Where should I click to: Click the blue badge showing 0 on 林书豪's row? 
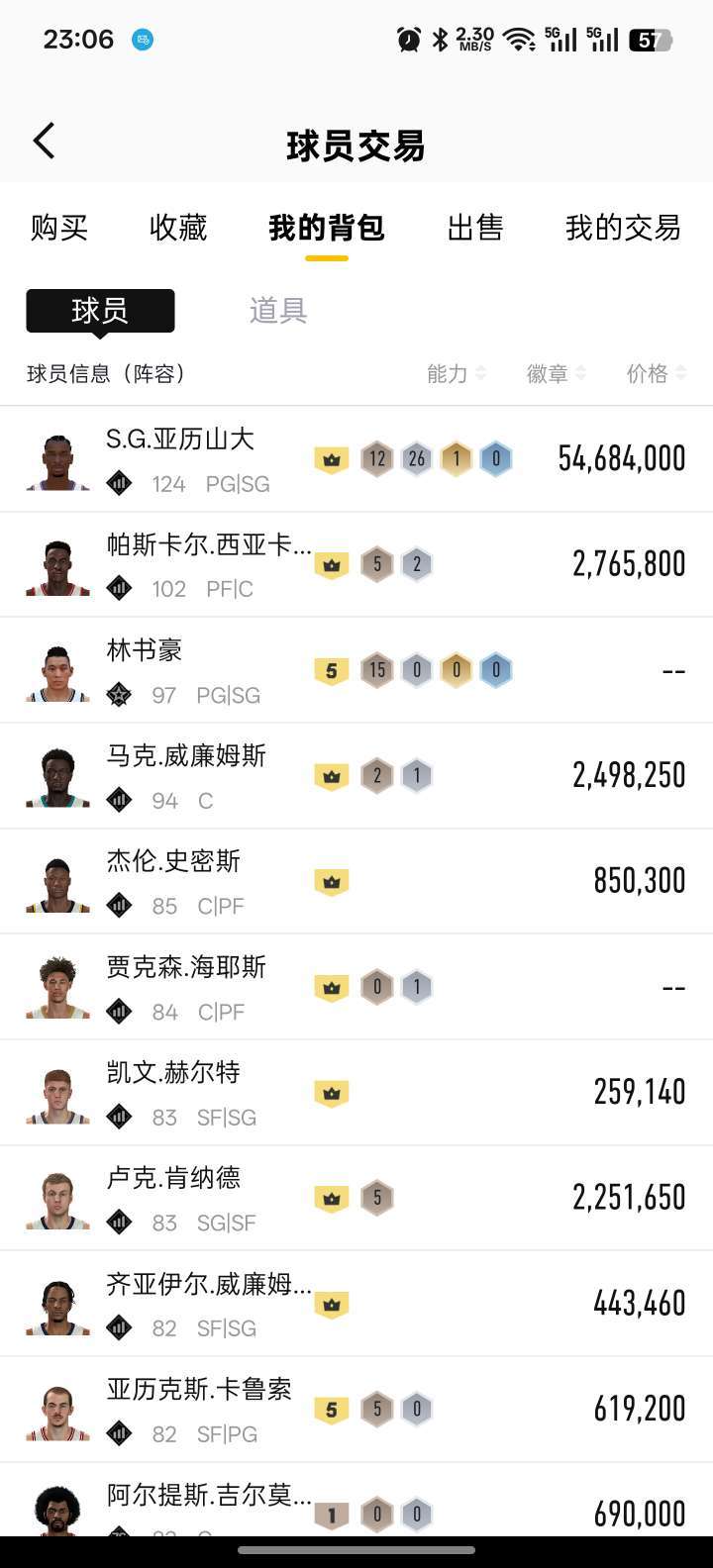point(496,669)
